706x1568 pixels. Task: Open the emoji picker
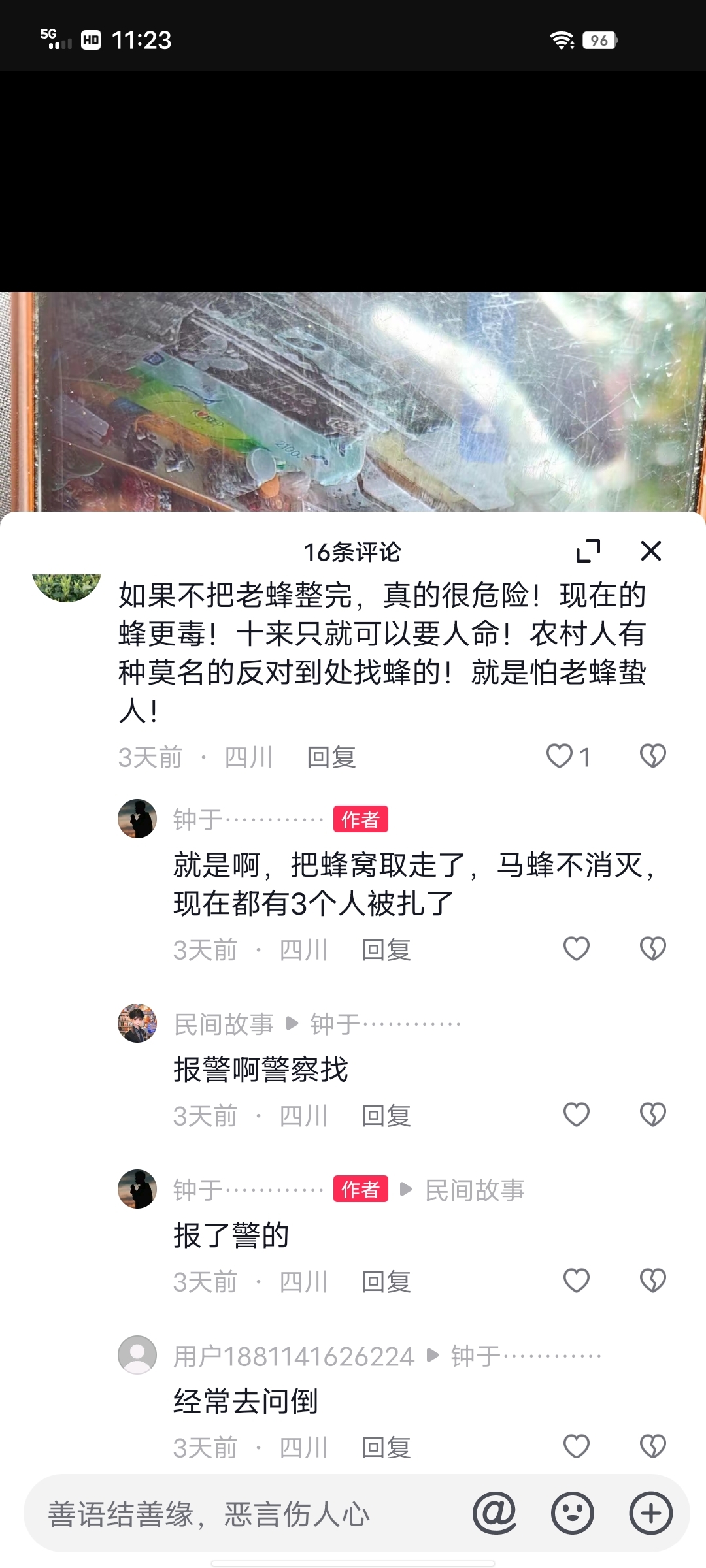point(573,1513)
